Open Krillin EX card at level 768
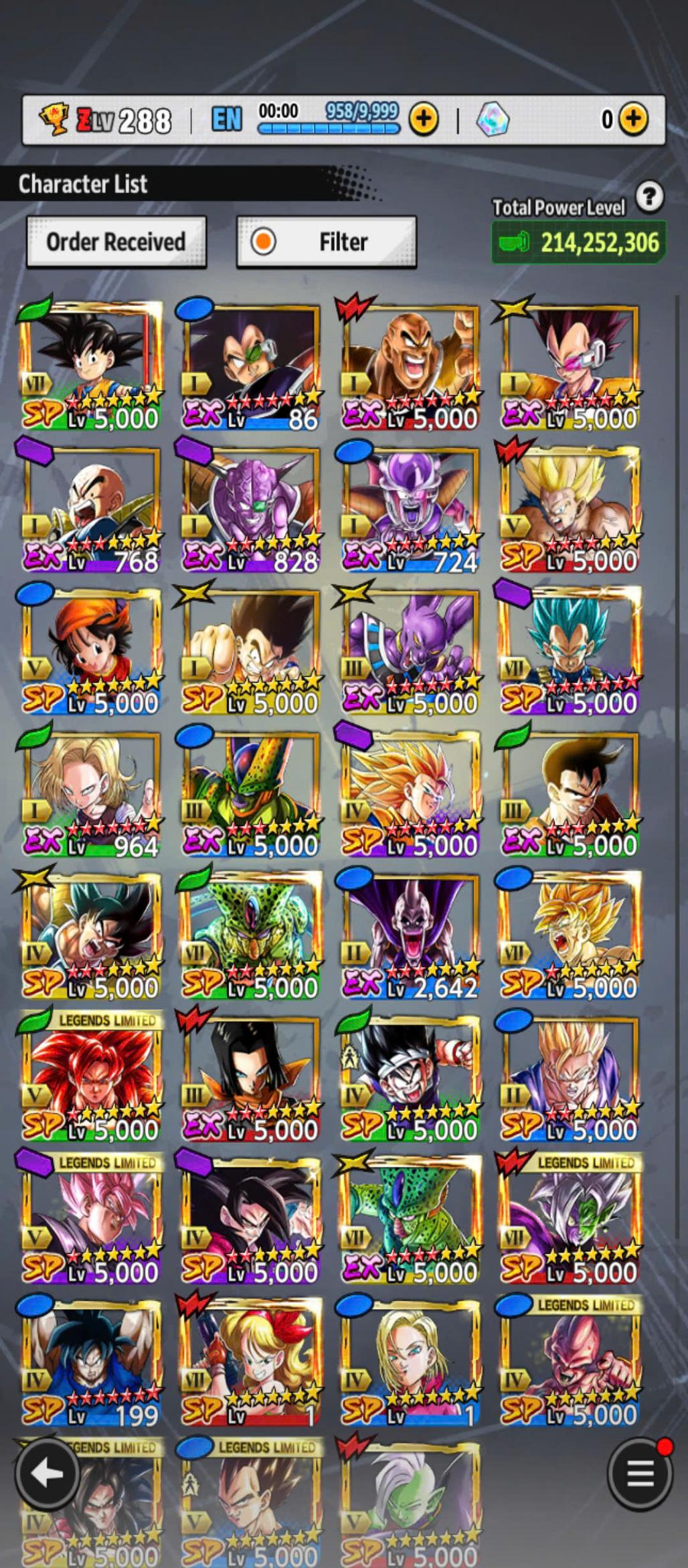This screenshot has height=1568, width=688. tap(90, 507)
